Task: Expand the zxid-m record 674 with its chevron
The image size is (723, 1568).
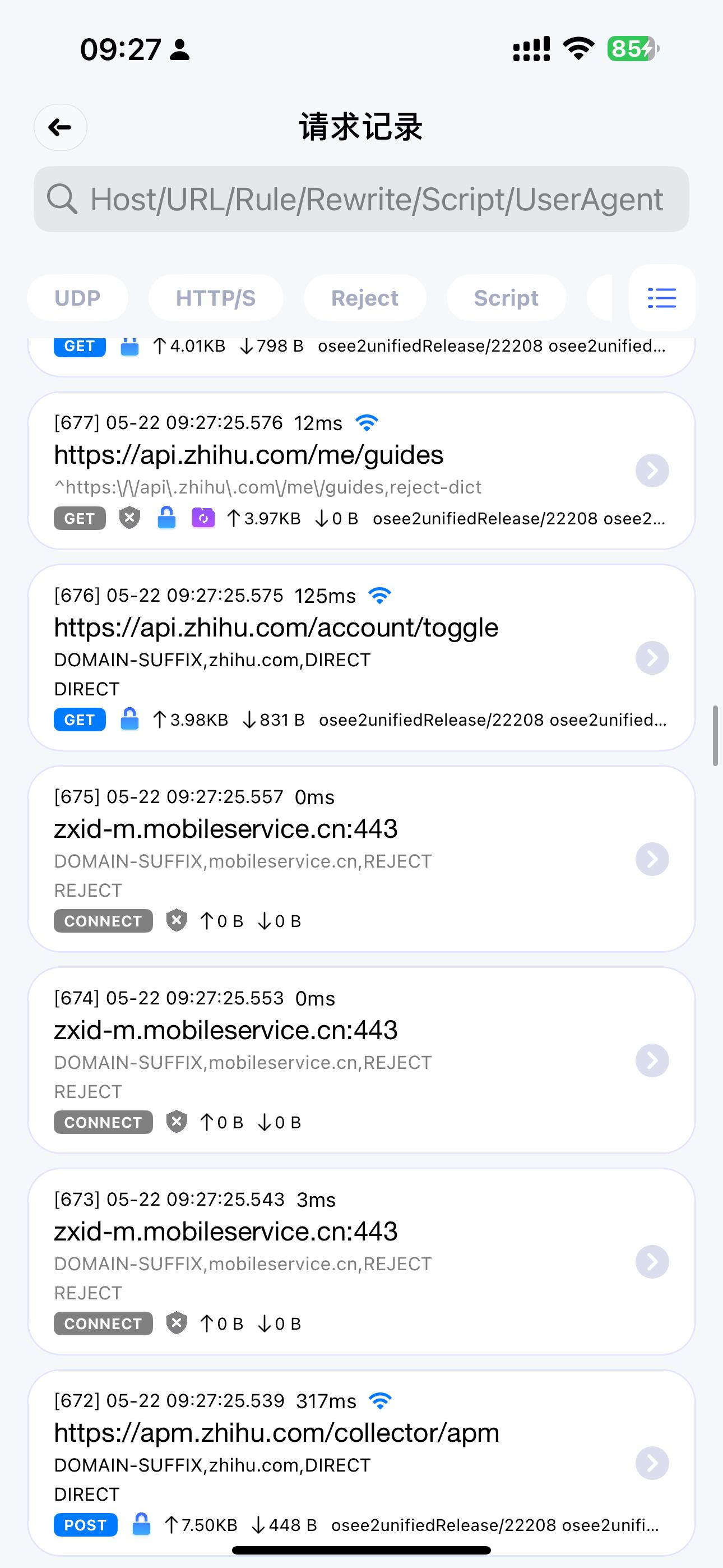Action: 652,1060
